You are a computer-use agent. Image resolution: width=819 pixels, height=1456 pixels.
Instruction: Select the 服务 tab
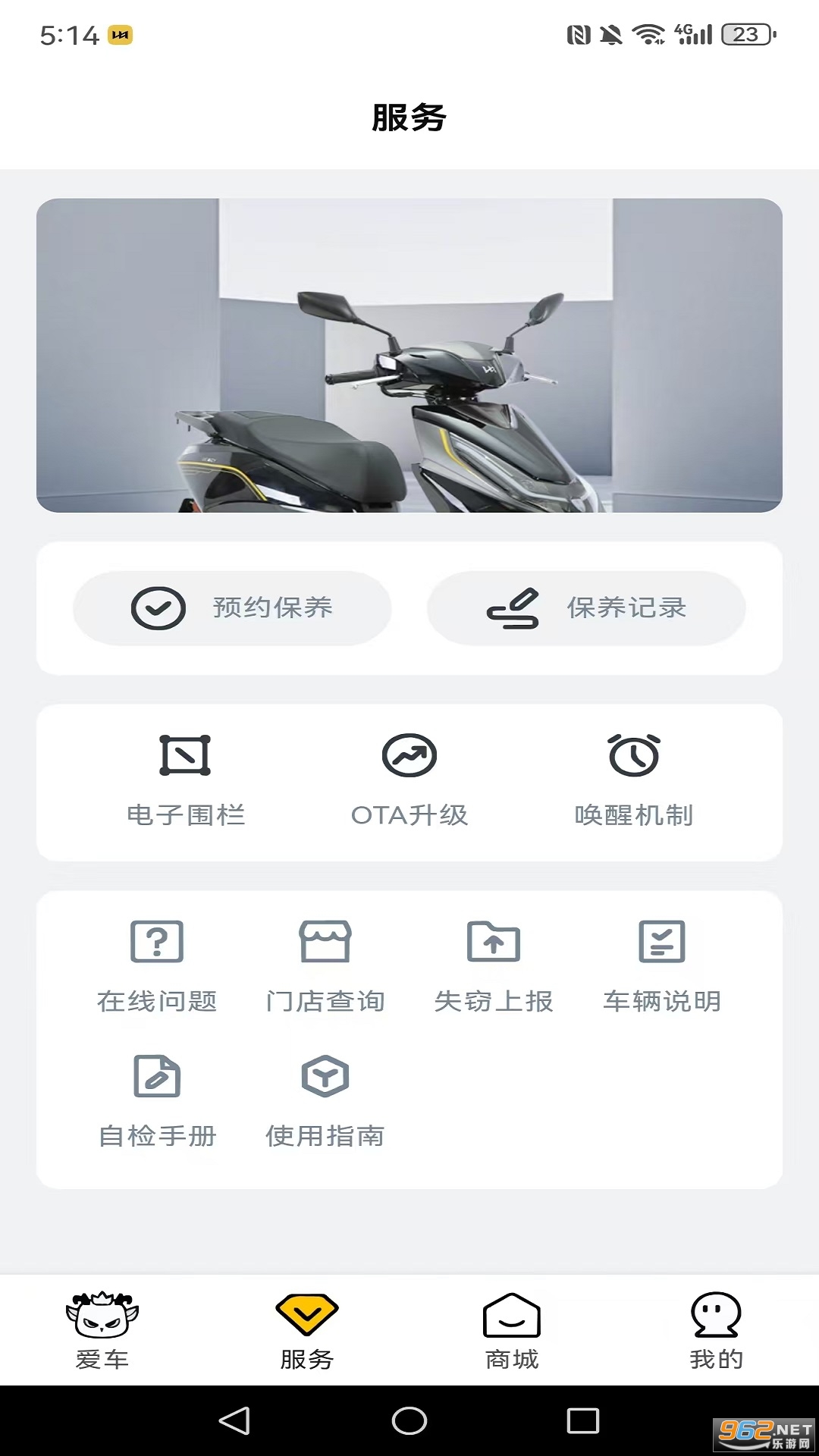point(307,1331)
